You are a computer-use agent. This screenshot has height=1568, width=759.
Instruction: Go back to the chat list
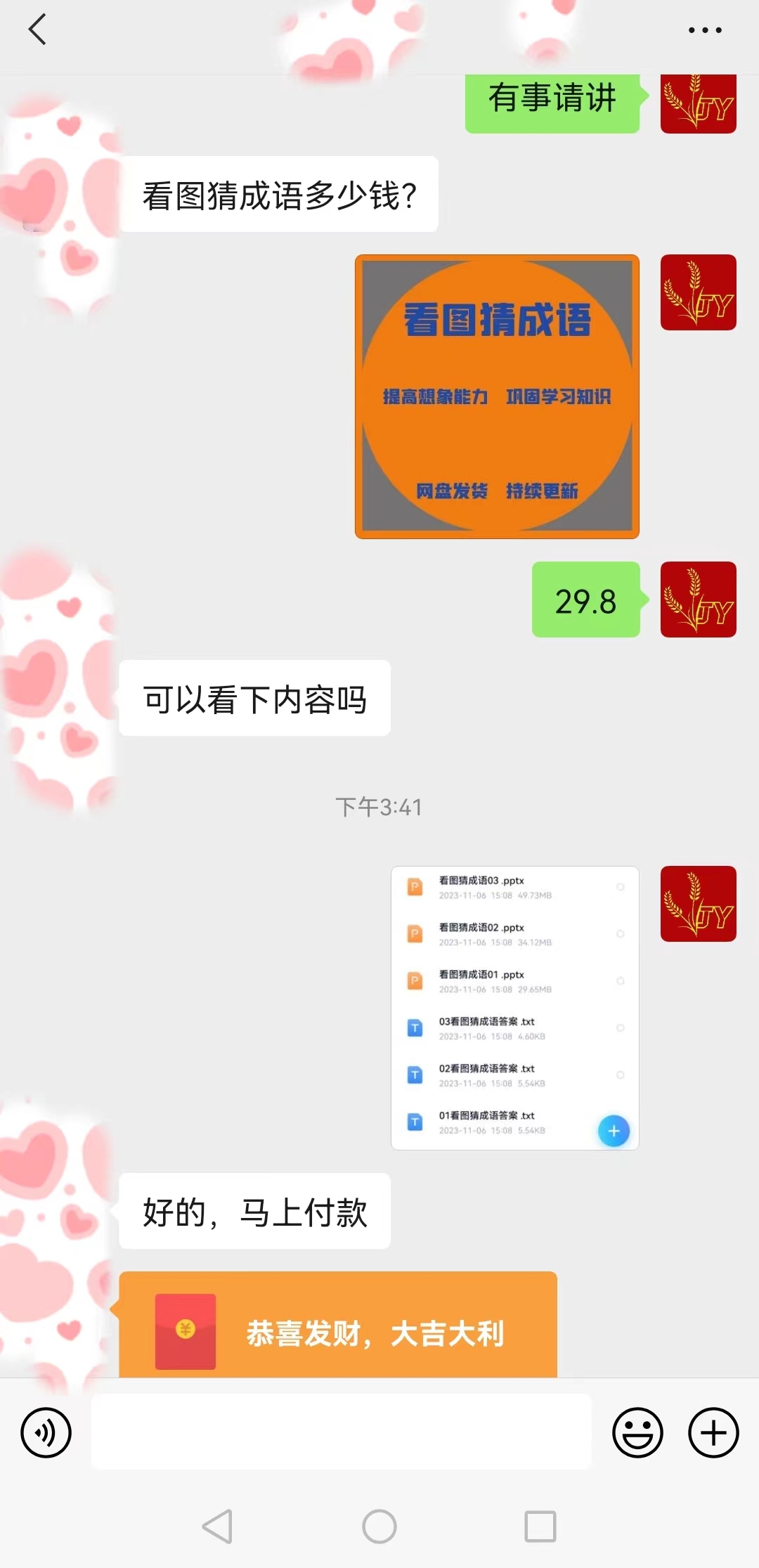pyautogui.click(x=38, y=30)
